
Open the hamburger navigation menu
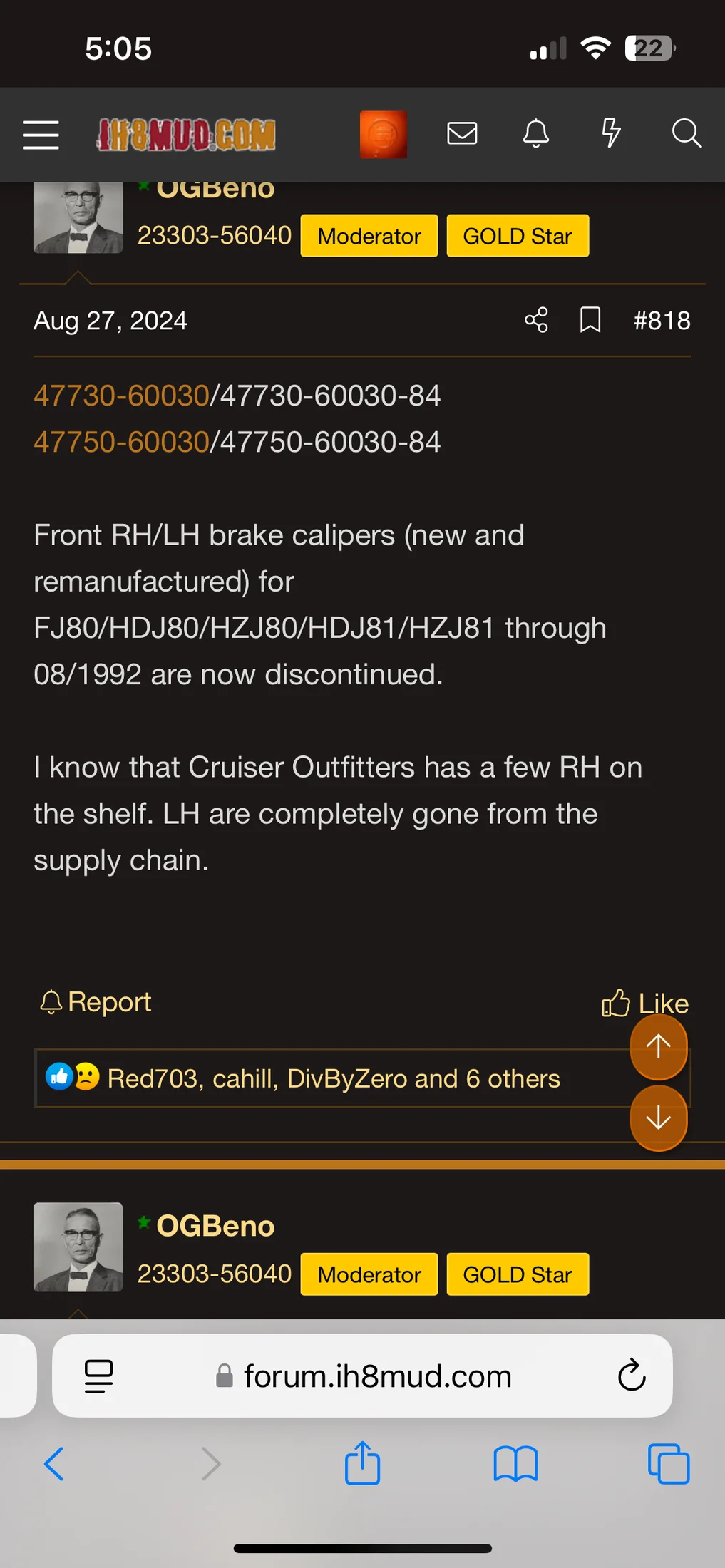coord(41,135)
